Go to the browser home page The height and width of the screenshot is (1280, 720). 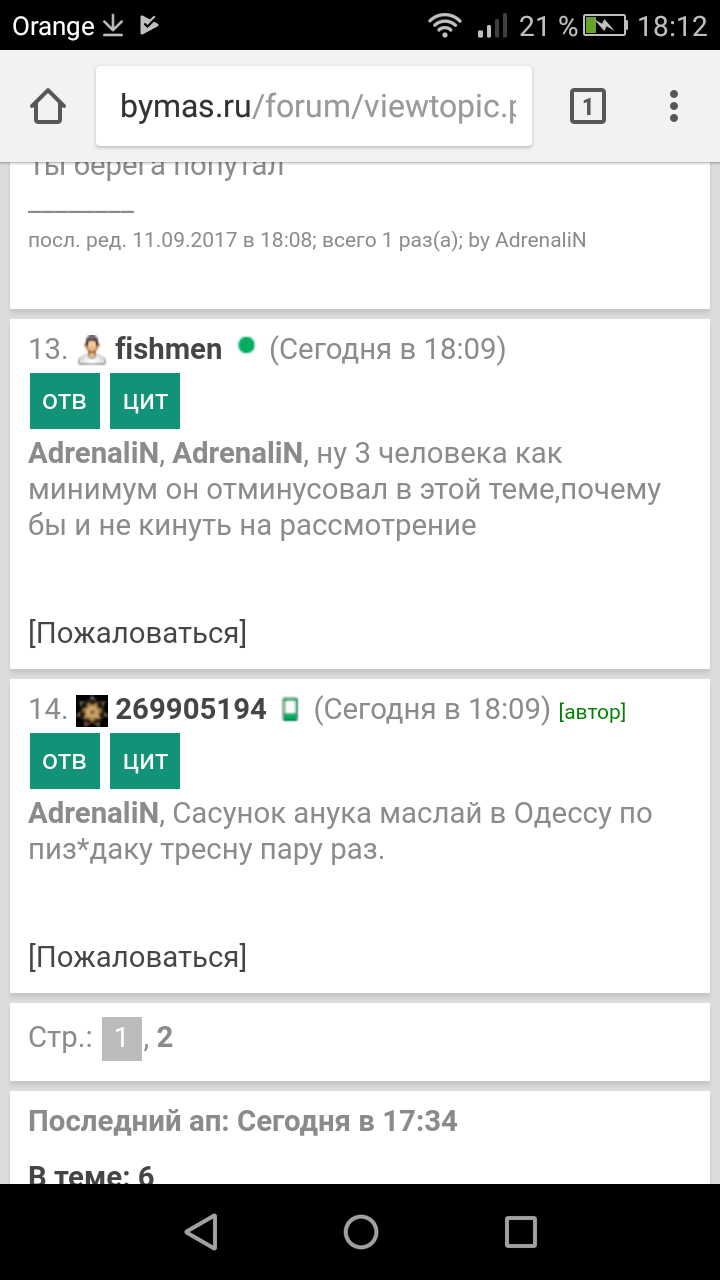[x=48, y=106]
